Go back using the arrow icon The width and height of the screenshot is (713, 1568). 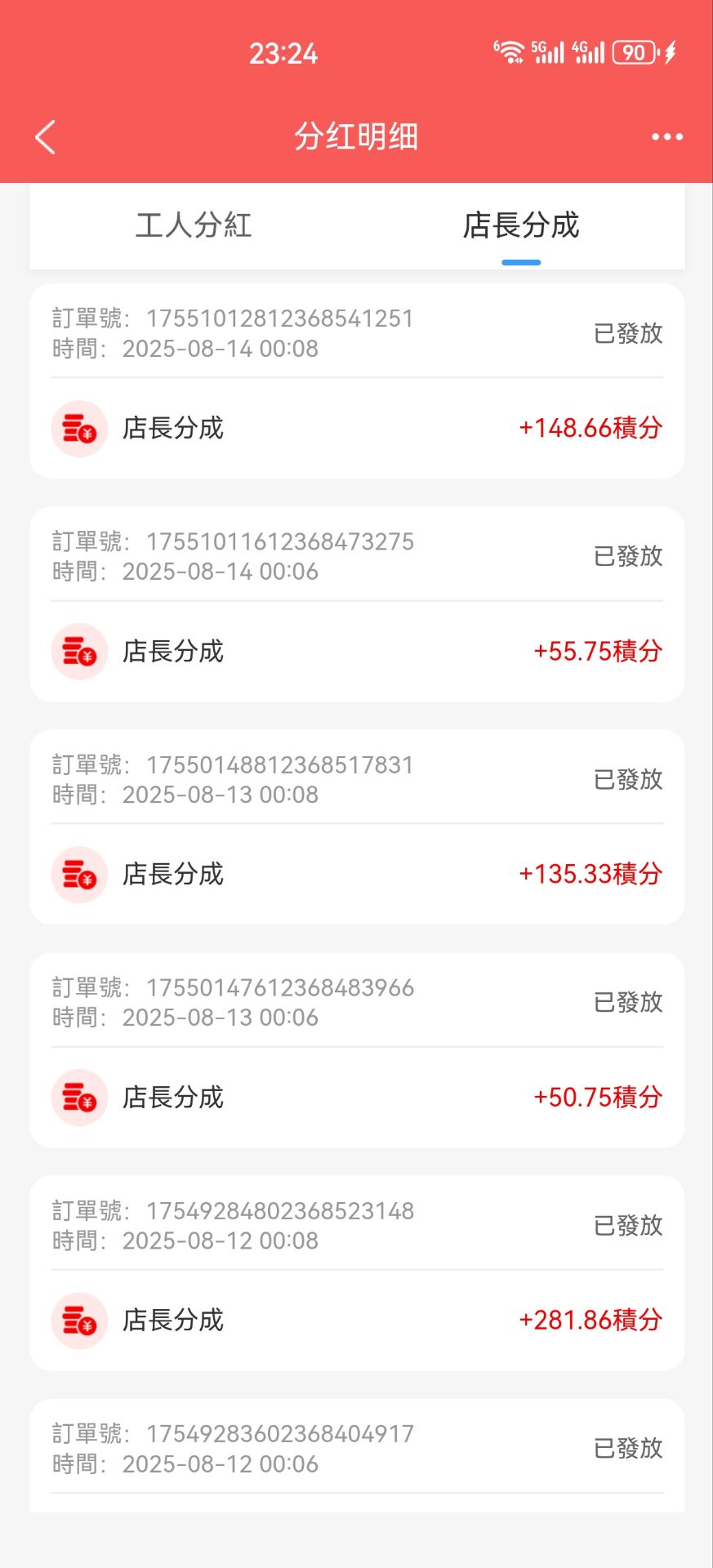[x=46, y=136]
